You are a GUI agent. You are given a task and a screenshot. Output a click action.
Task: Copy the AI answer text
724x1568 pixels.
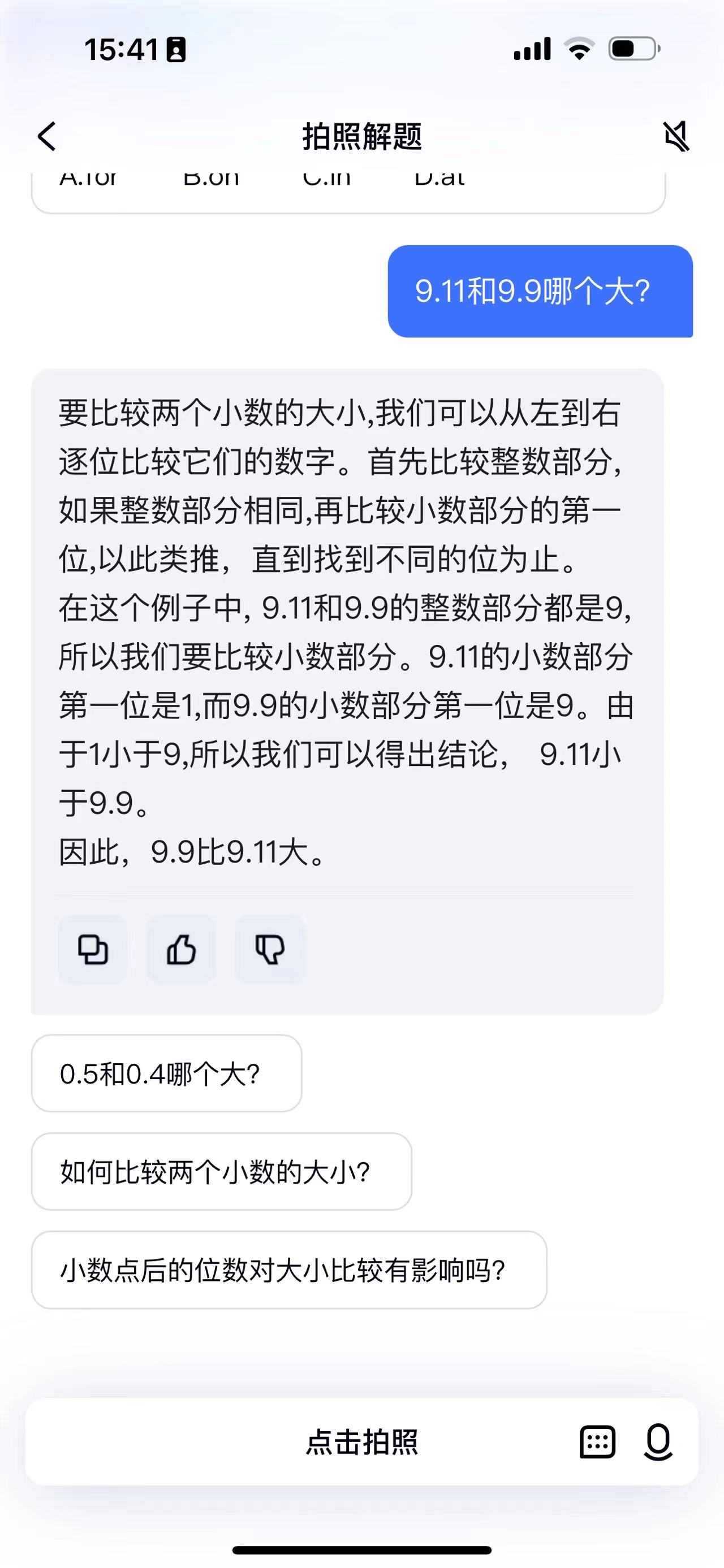pos(93,949)
